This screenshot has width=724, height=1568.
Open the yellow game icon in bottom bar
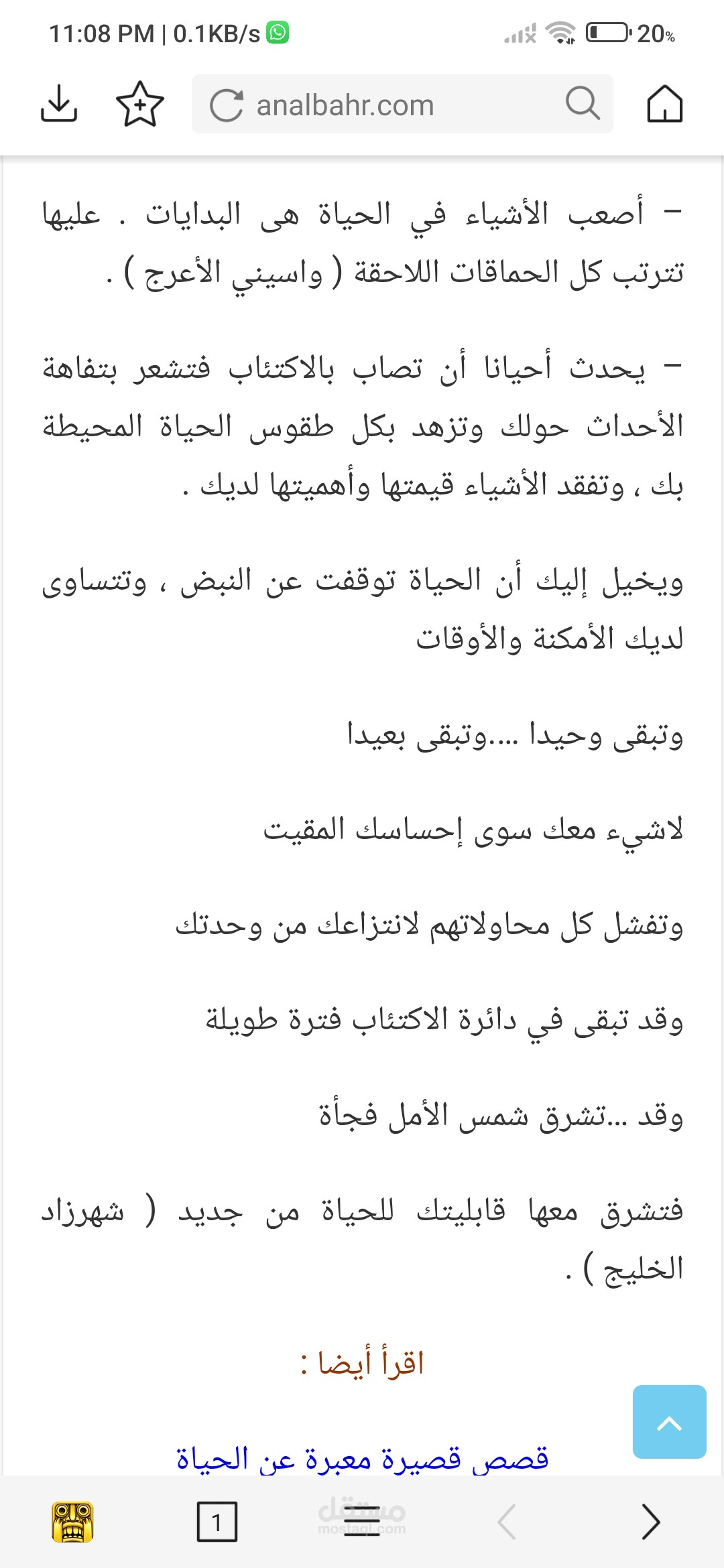point(72,1522)
